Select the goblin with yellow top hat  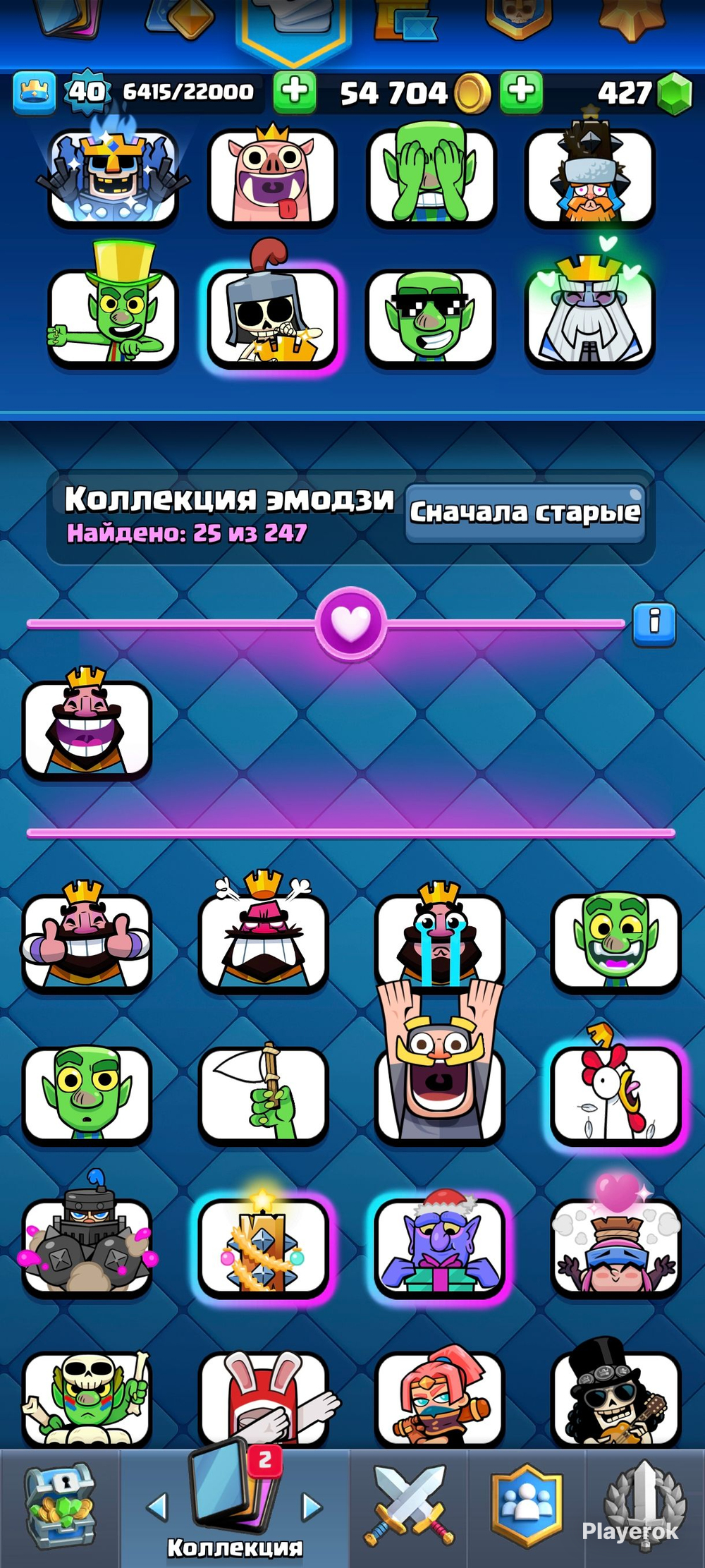coord(113,319)
